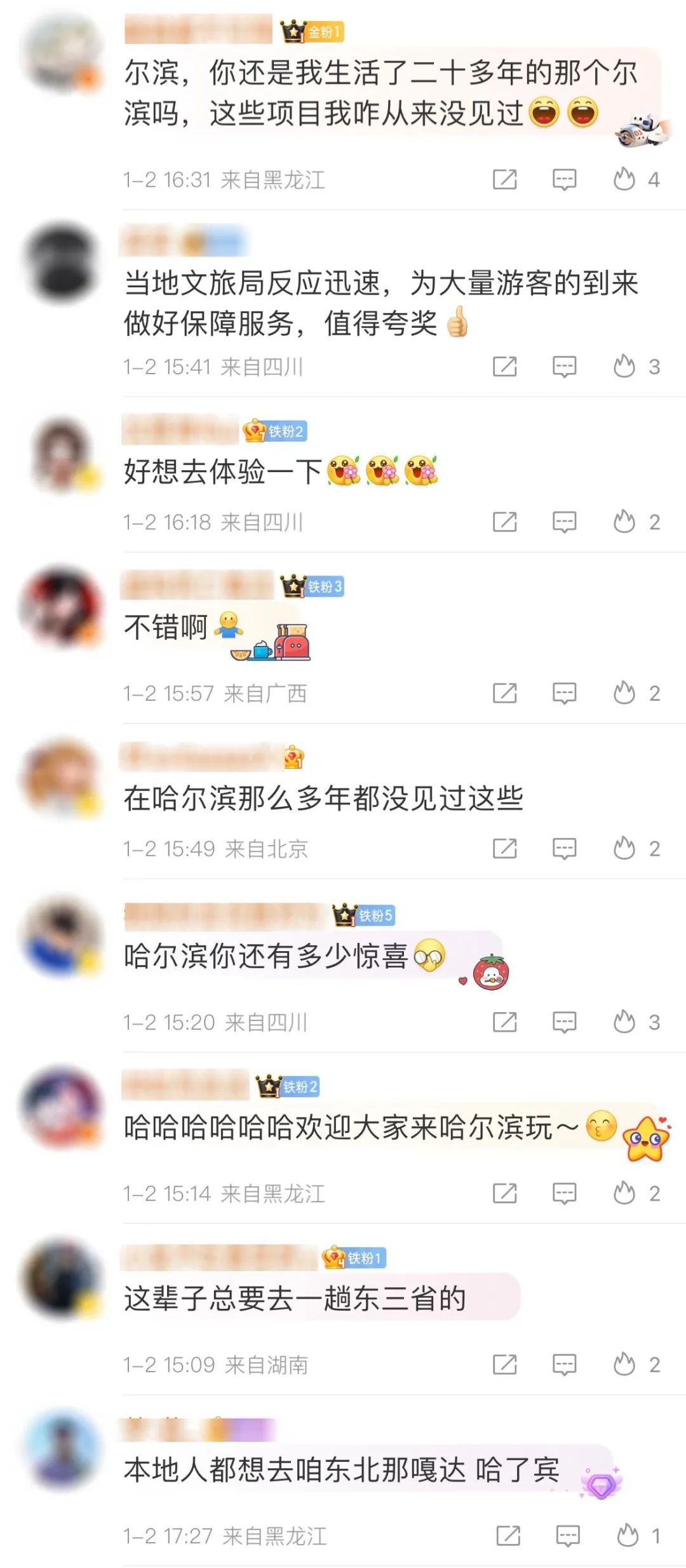Repost the comment welcoming everyone to 哈尔滨玩
686x1568 pixels.
tap(505, 1193)
